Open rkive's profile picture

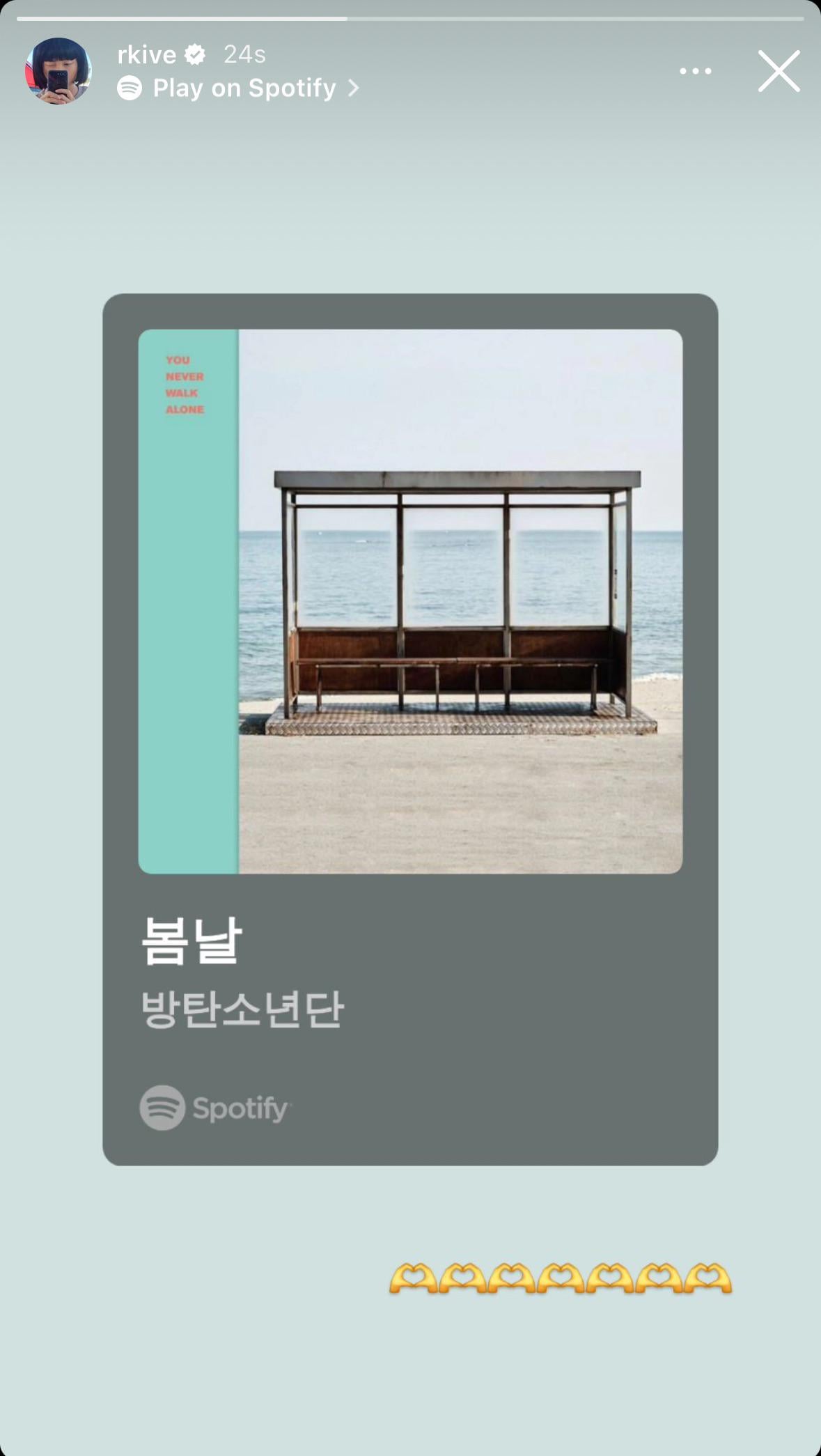(x=58, y=71)
